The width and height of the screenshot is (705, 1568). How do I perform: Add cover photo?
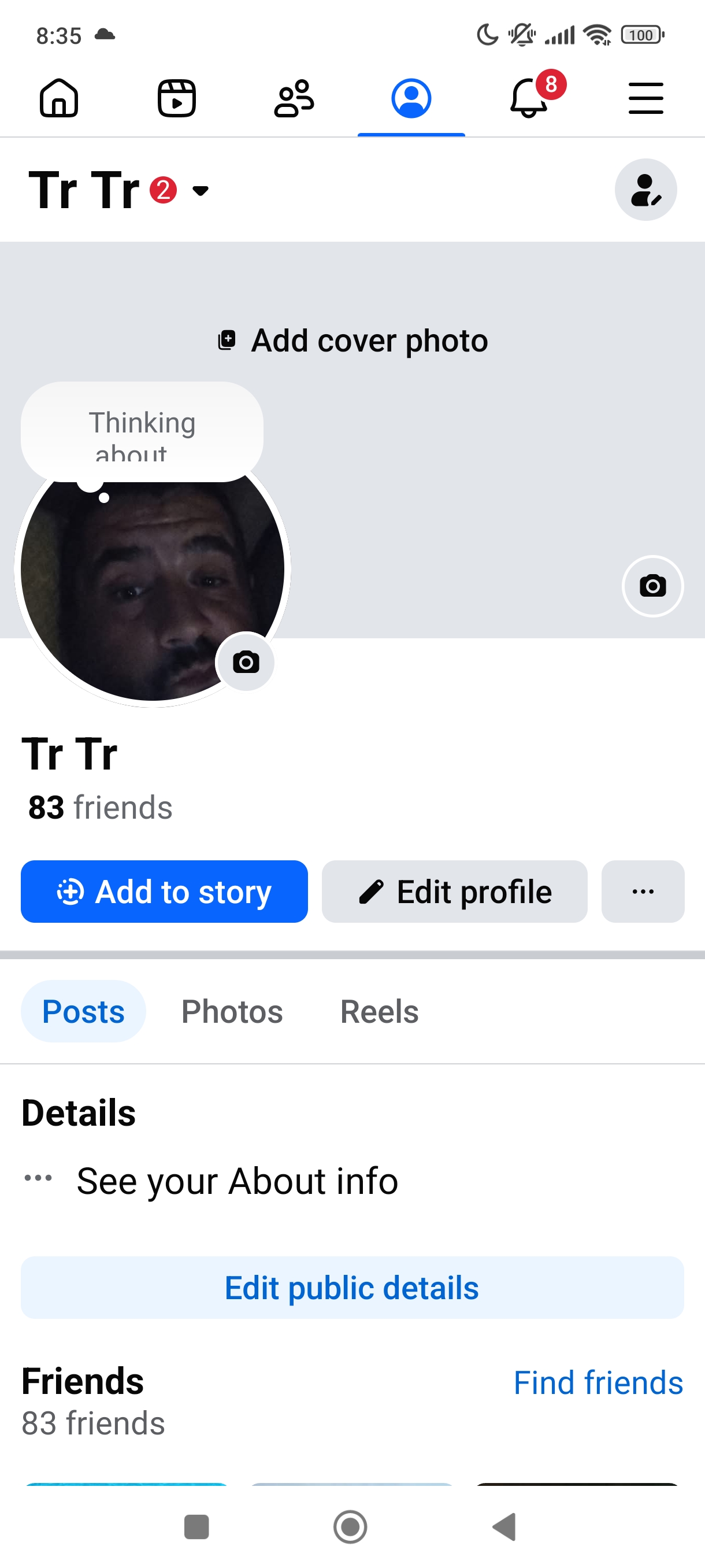pos(354,341)
